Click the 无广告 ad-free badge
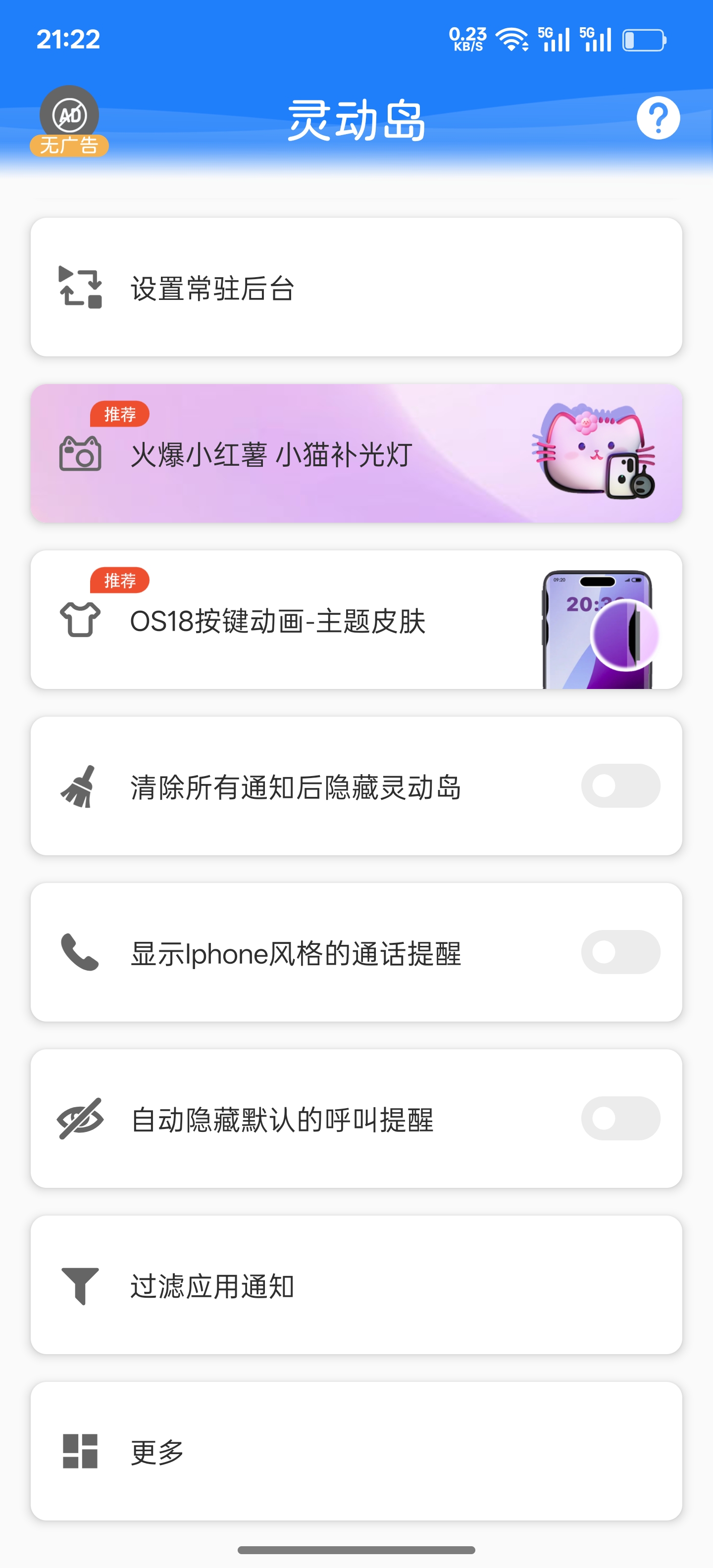 click(x=69, y=145)
